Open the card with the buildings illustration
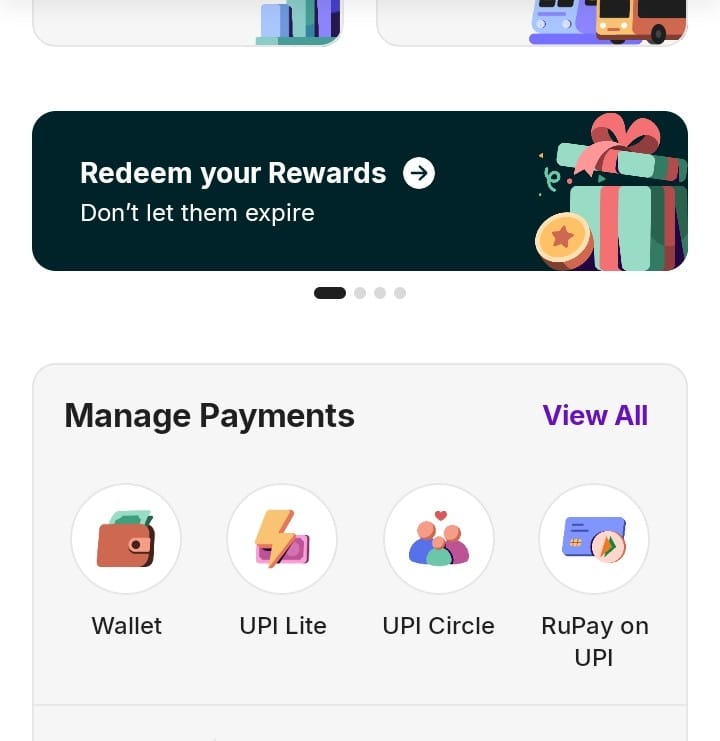The image size is (720, 741). [x=188, y=22]
